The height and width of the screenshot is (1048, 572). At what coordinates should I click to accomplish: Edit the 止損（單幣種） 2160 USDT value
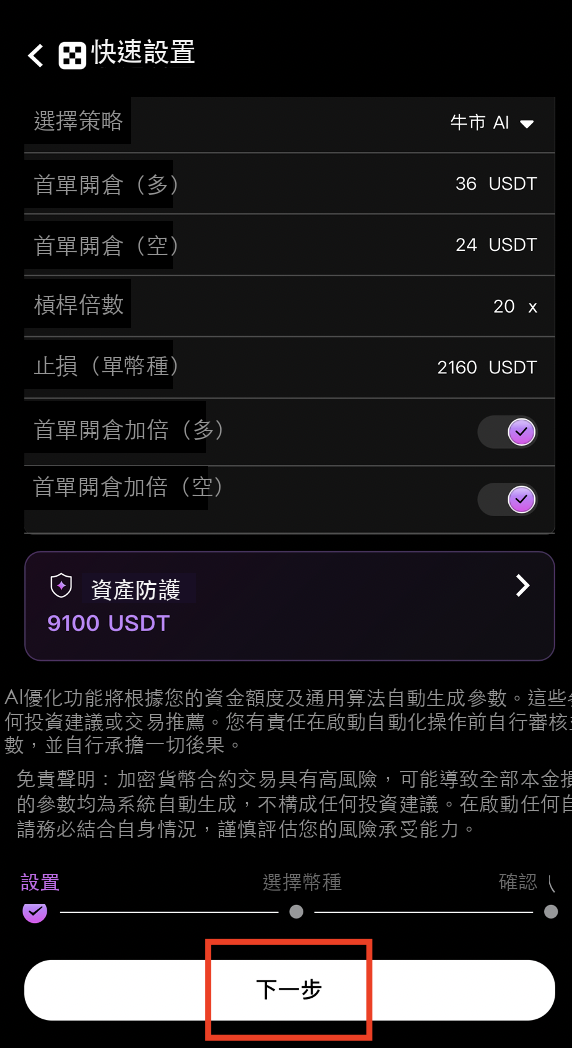487,368
